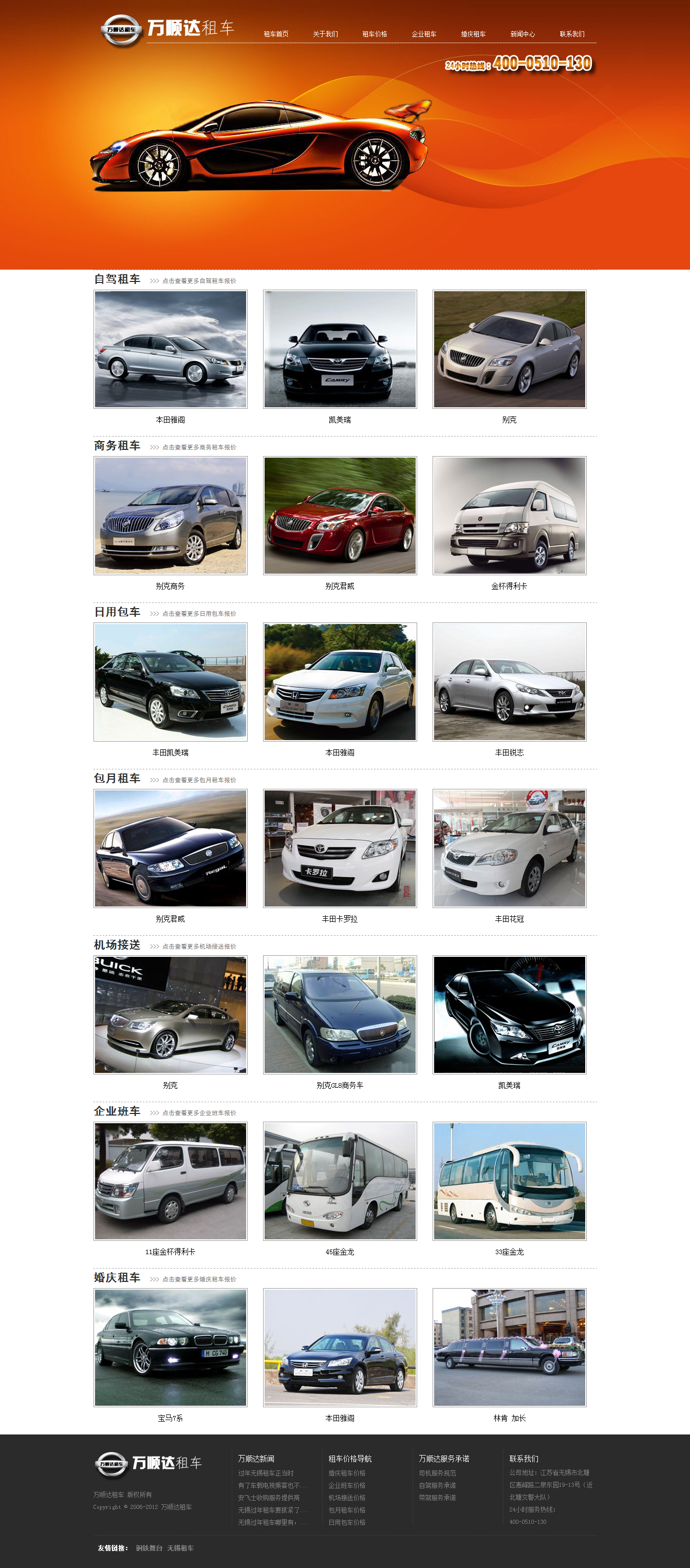The image size is (690, 1568).
Task: Tap the 点击查看更多商务租车报价 link
Action: point(198,447)
